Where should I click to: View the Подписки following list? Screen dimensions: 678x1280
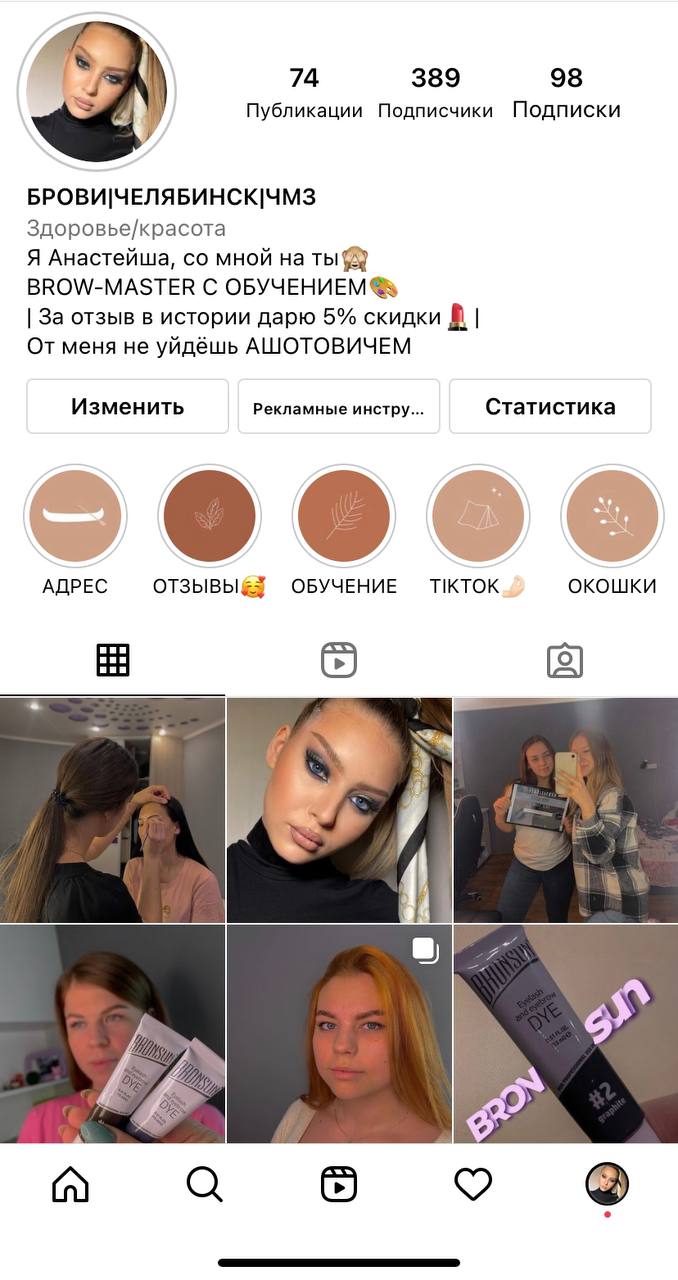(566, 93)
